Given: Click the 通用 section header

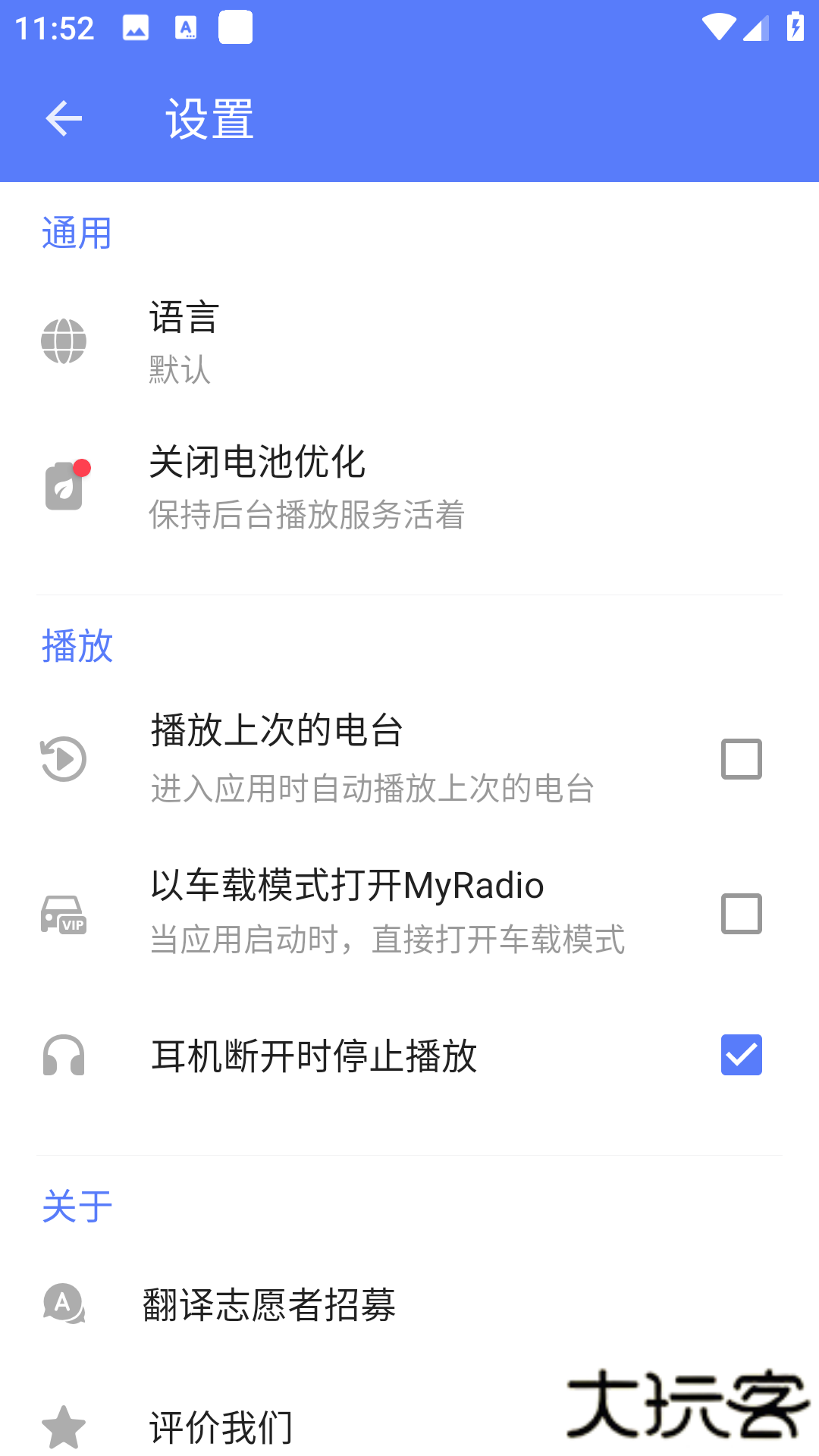Looking at the screenshot, I should (76, 234).
